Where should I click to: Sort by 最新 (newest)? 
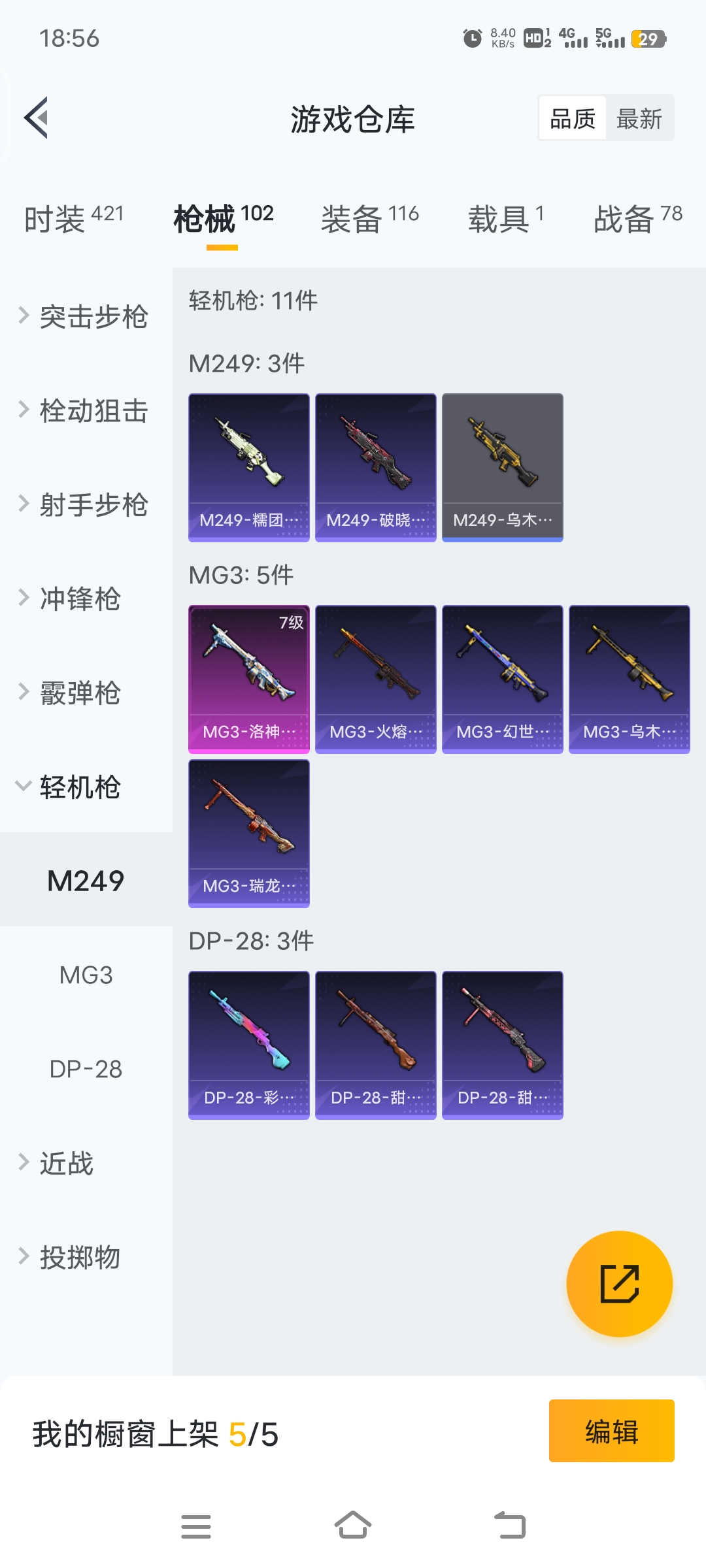(639, 119)
